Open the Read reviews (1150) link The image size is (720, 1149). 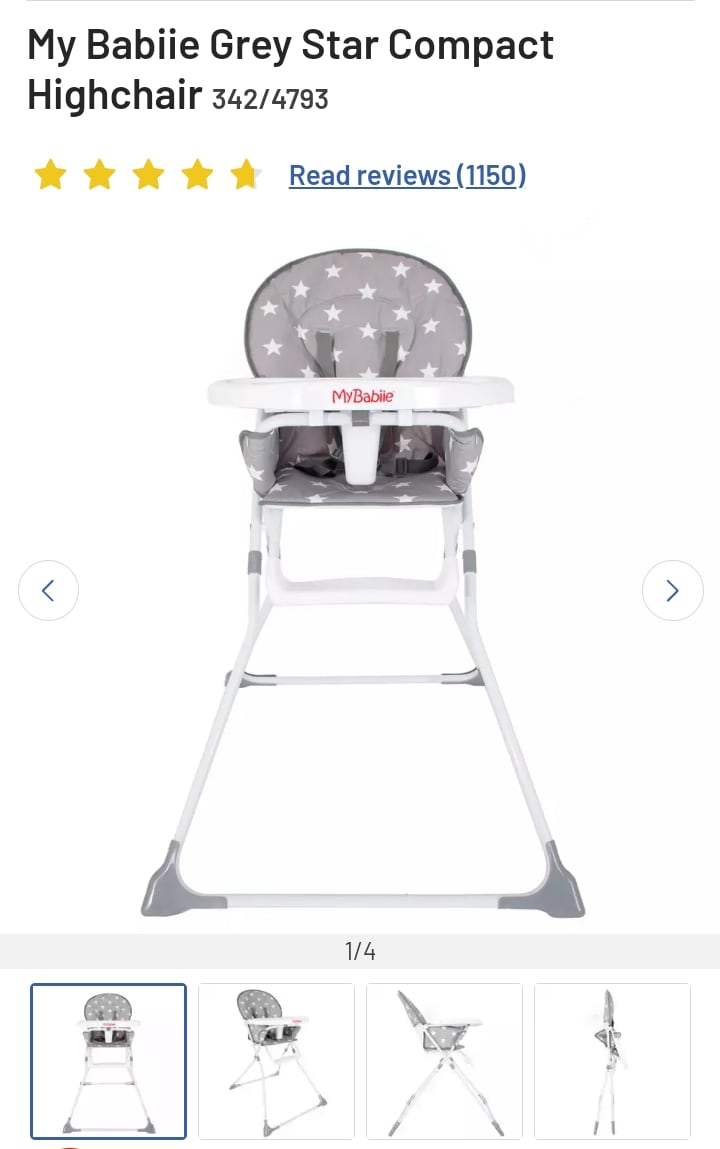click(x=407, y=176)
